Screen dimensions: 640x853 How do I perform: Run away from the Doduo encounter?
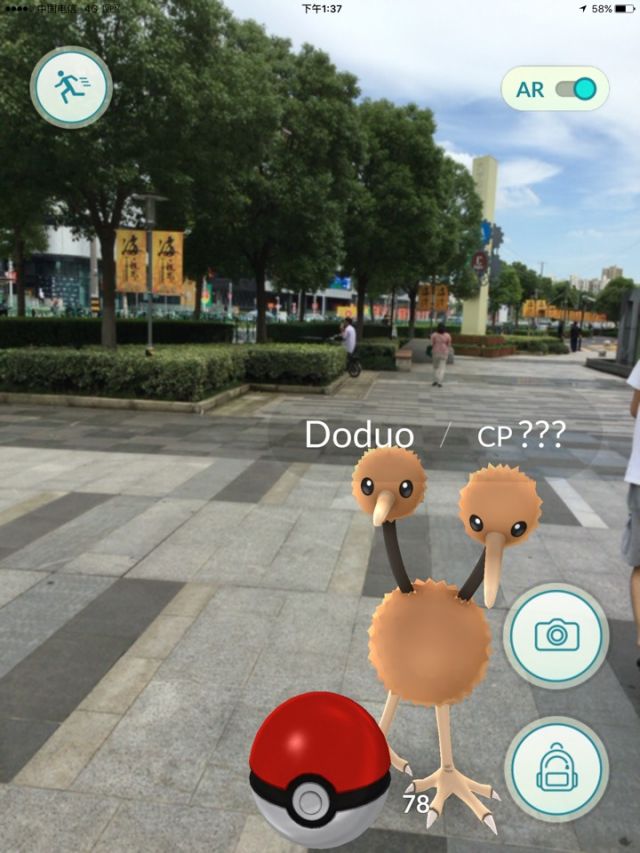coord(70,88)
